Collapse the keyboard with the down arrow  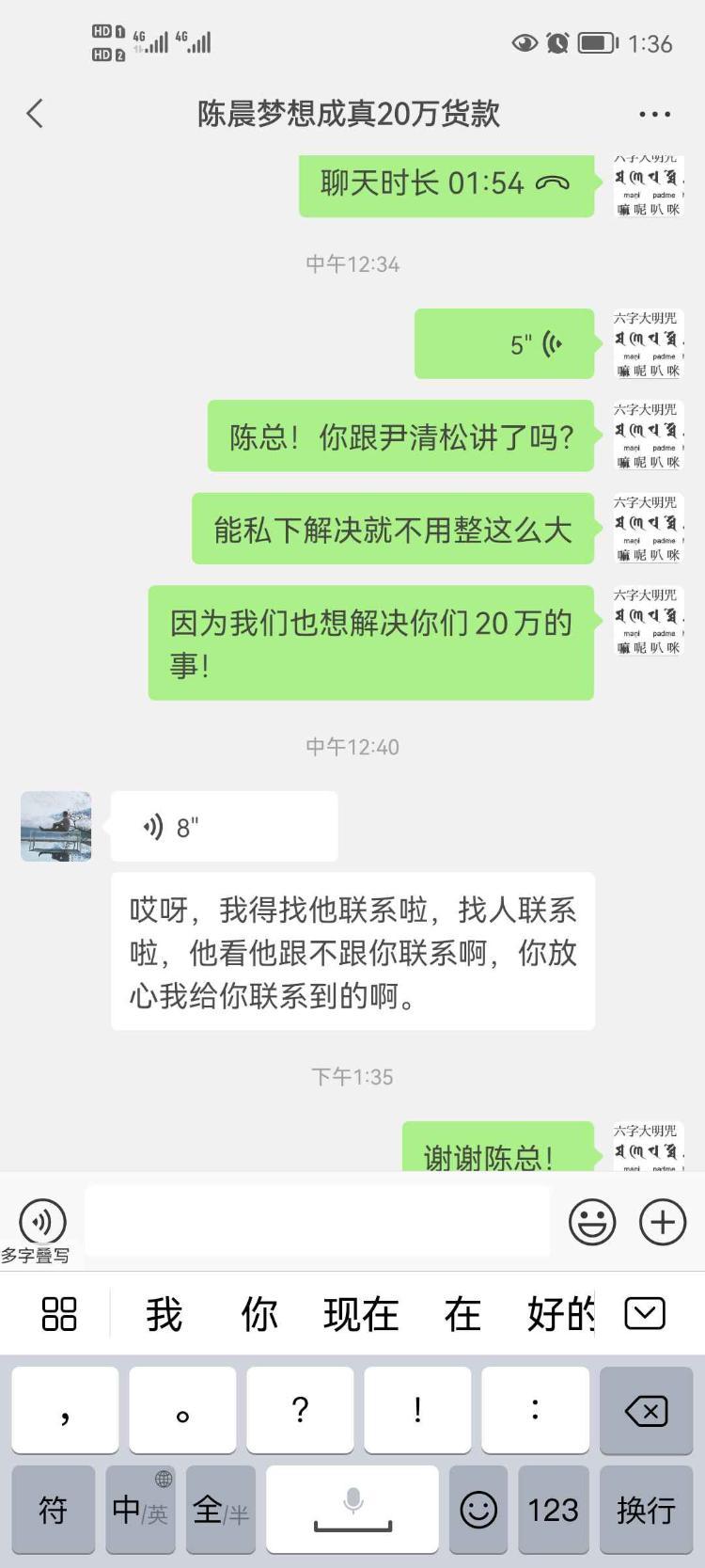pos(645,1313)
